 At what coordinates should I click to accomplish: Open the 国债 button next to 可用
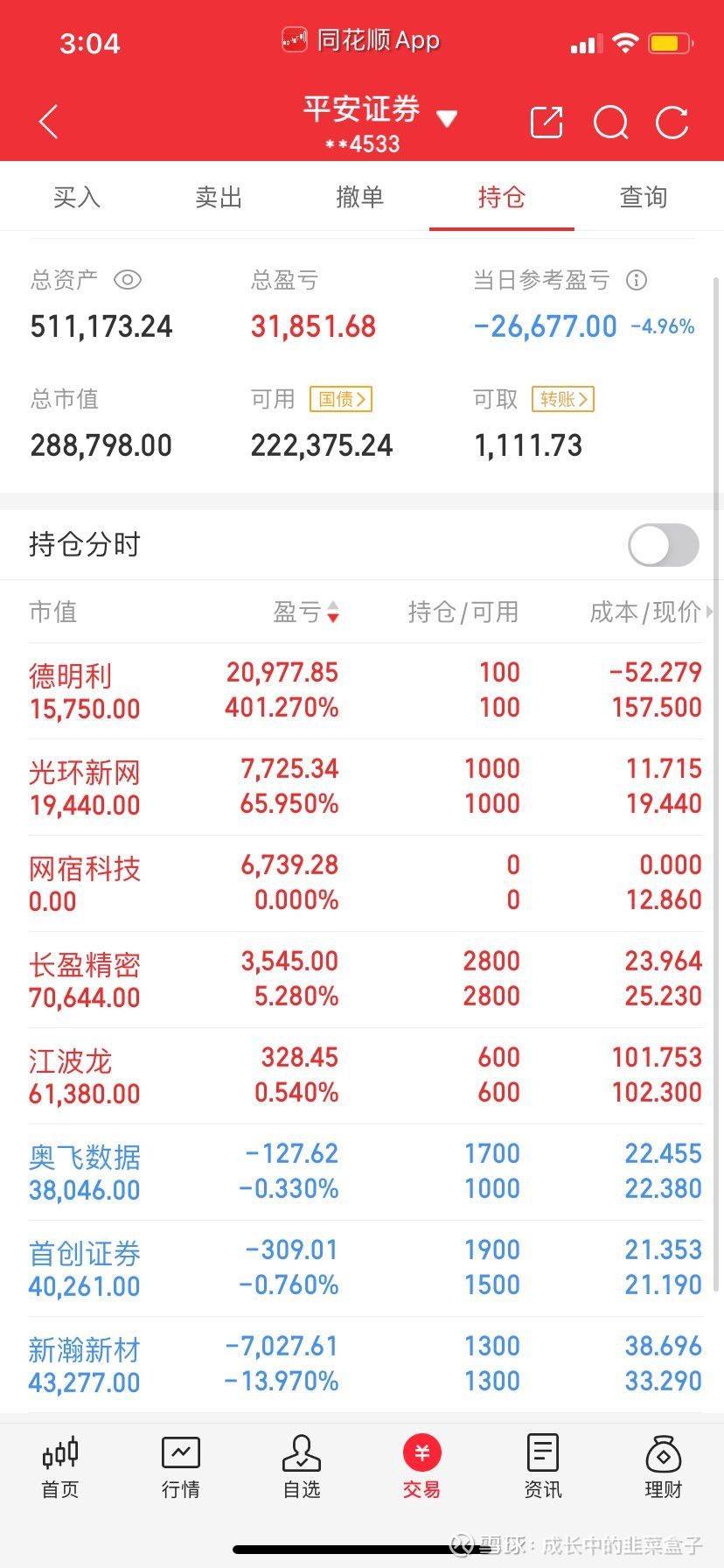click(341, 399)
